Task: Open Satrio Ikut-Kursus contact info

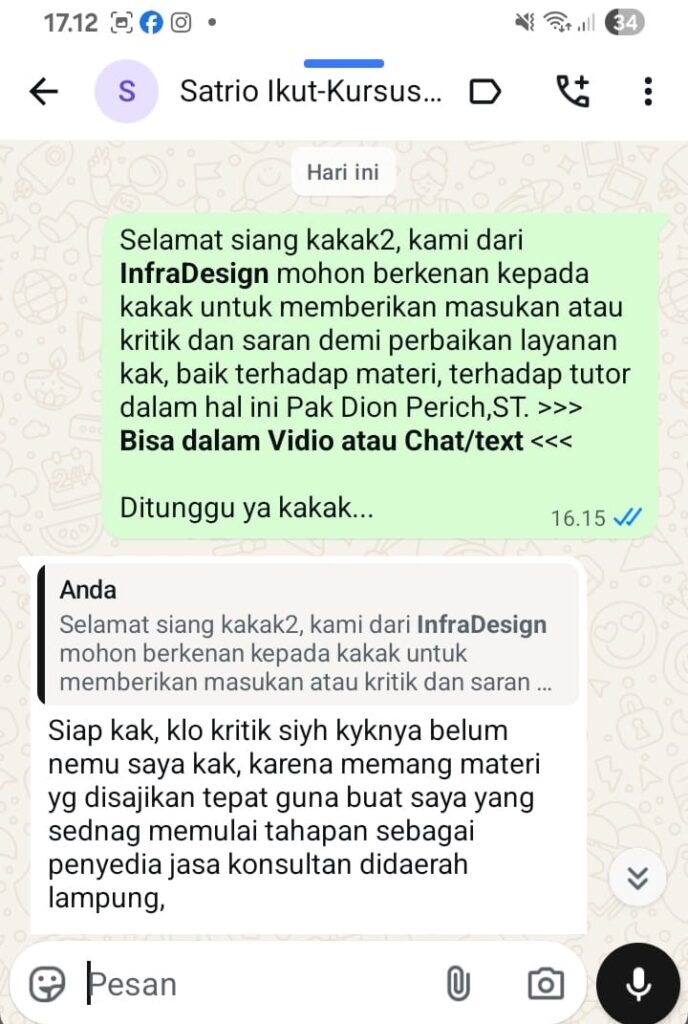Action: click(309, 92)
